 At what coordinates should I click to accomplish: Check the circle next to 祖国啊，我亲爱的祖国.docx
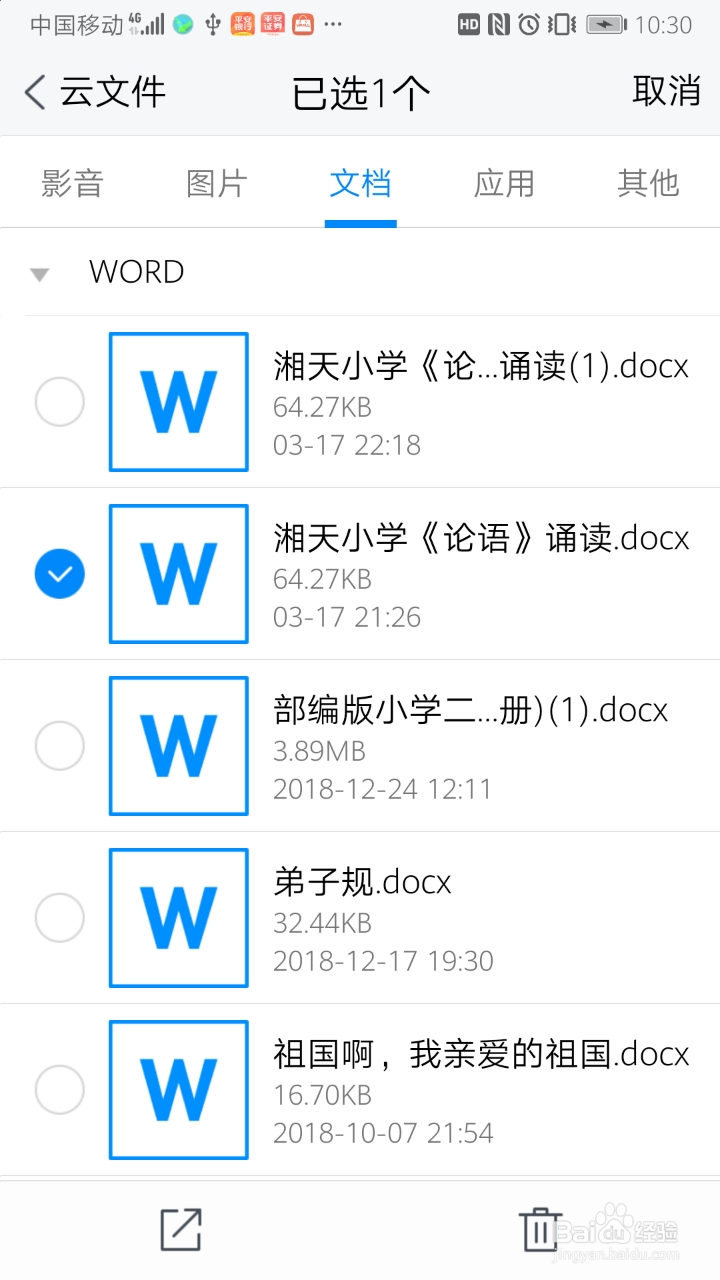click(x=60, y=1089)
